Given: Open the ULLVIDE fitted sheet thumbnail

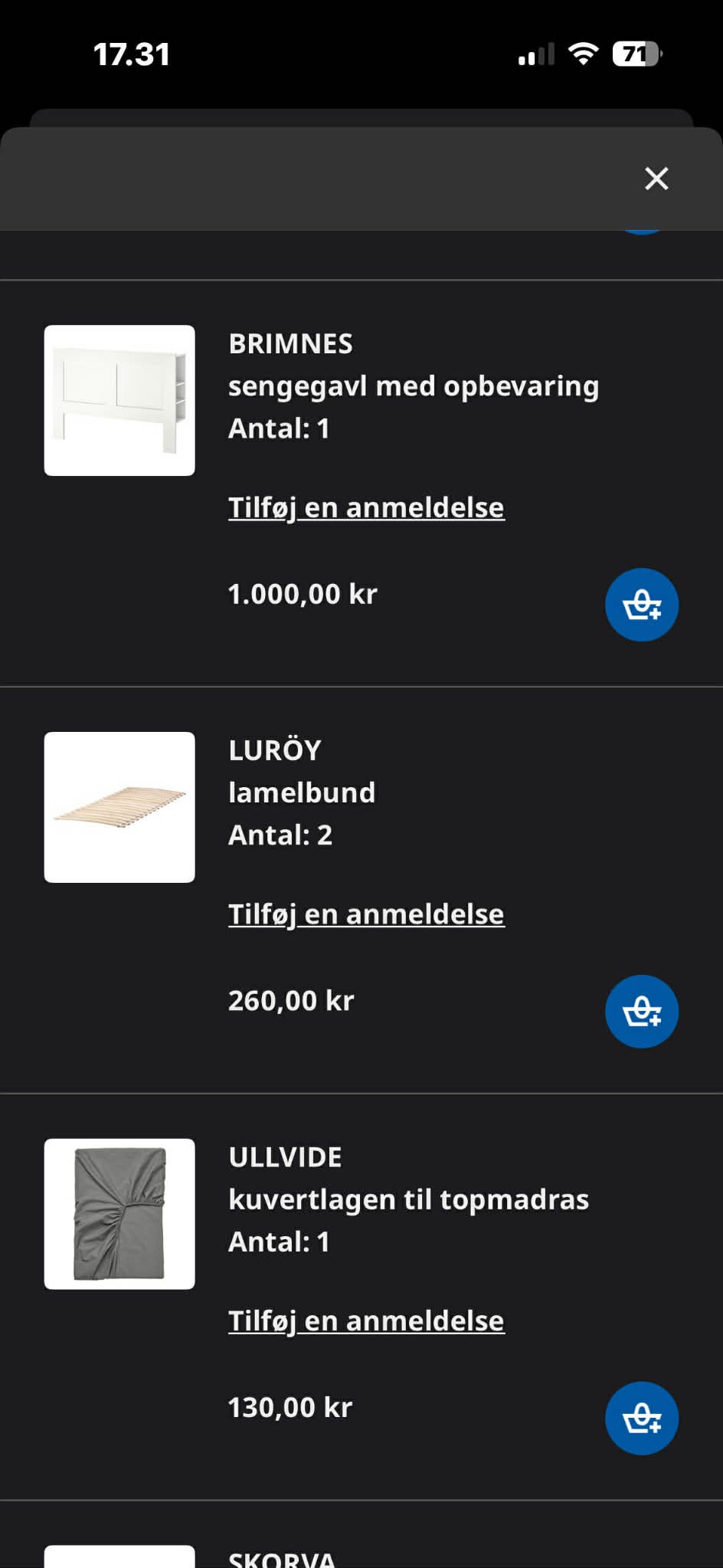Looking at the screenshot, I should pyautogui.click(x=119, y=1214).
